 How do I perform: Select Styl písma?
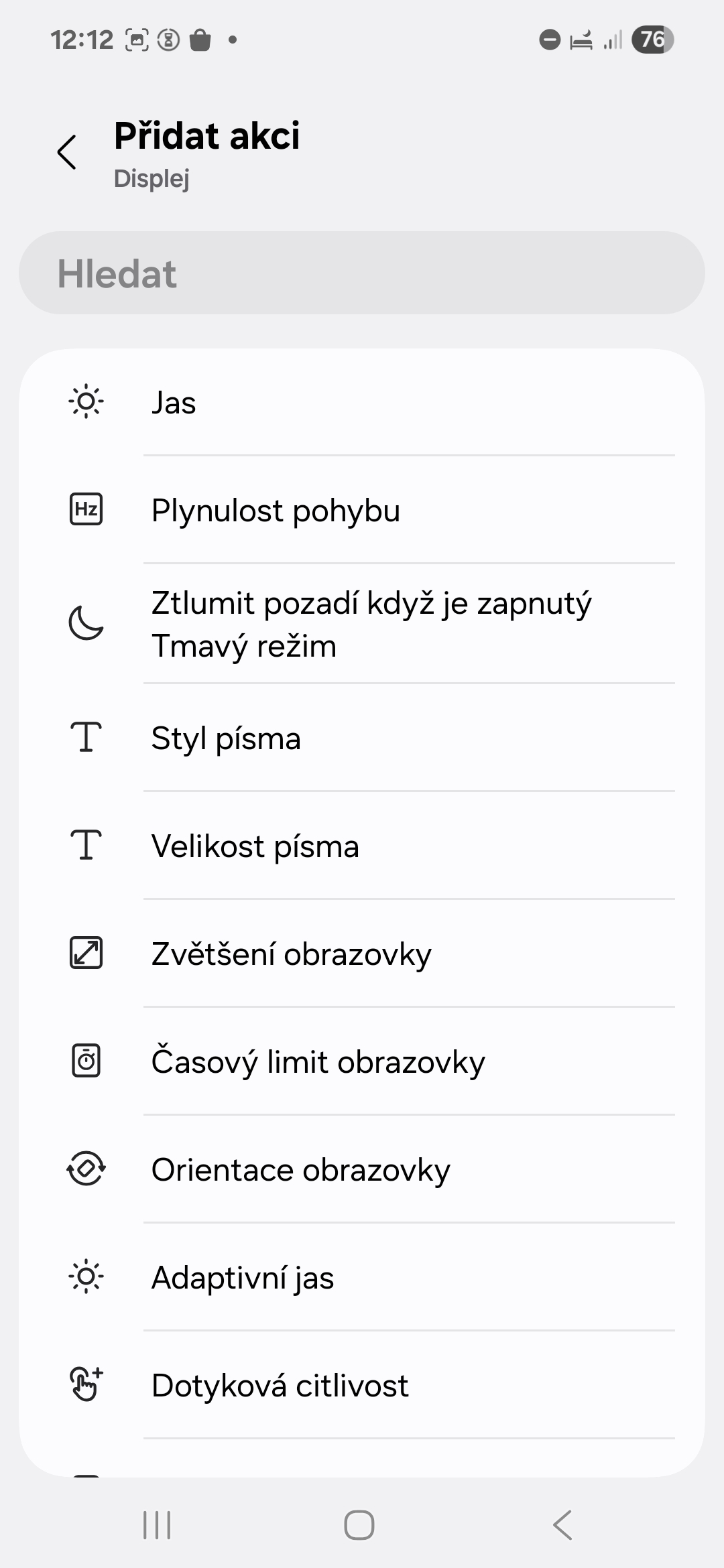coord(362,738)
